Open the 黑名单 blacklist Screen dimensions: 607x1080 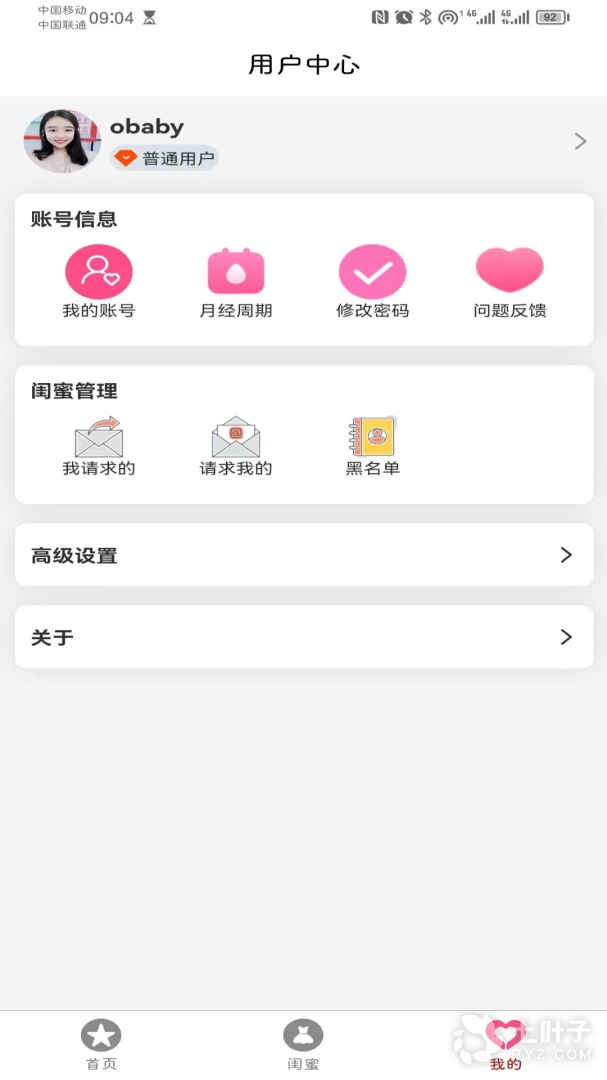coord(372,446)
